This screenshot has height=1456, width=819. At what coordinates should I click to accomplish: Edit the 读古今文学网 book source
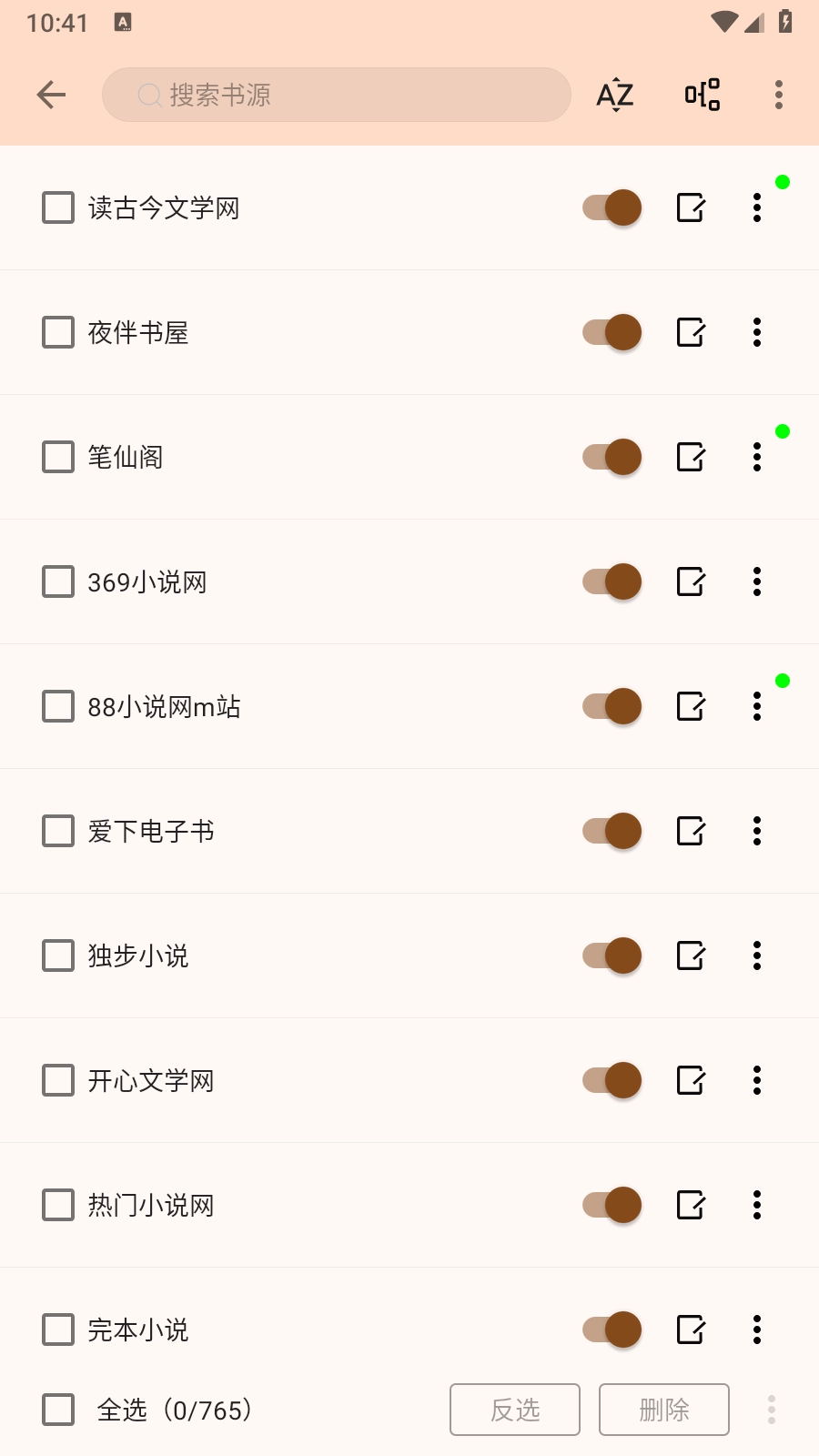pos(690,207)
